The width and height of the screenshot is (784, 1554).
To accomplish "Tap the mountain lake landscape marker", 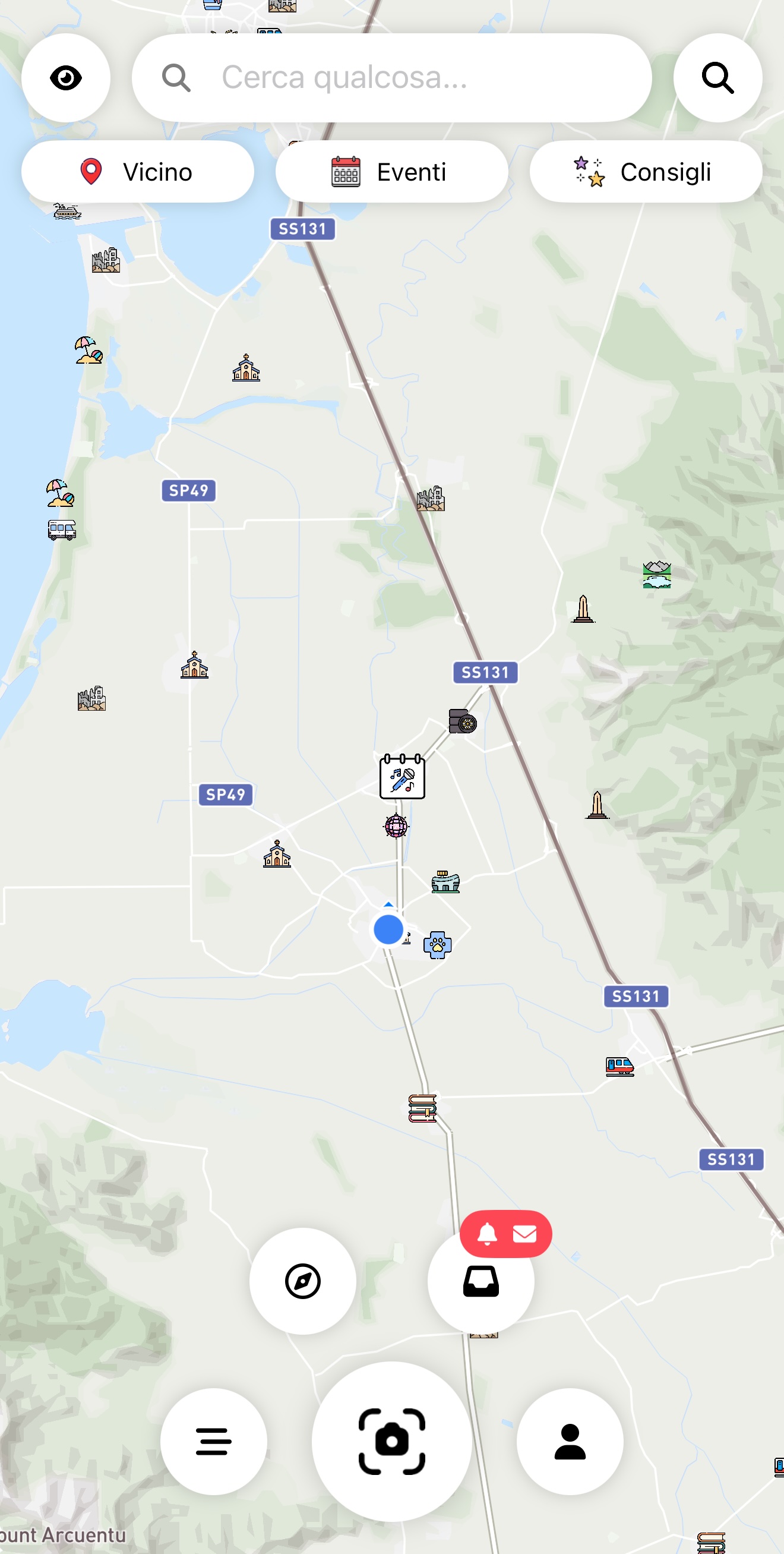I will click(657, 573).
